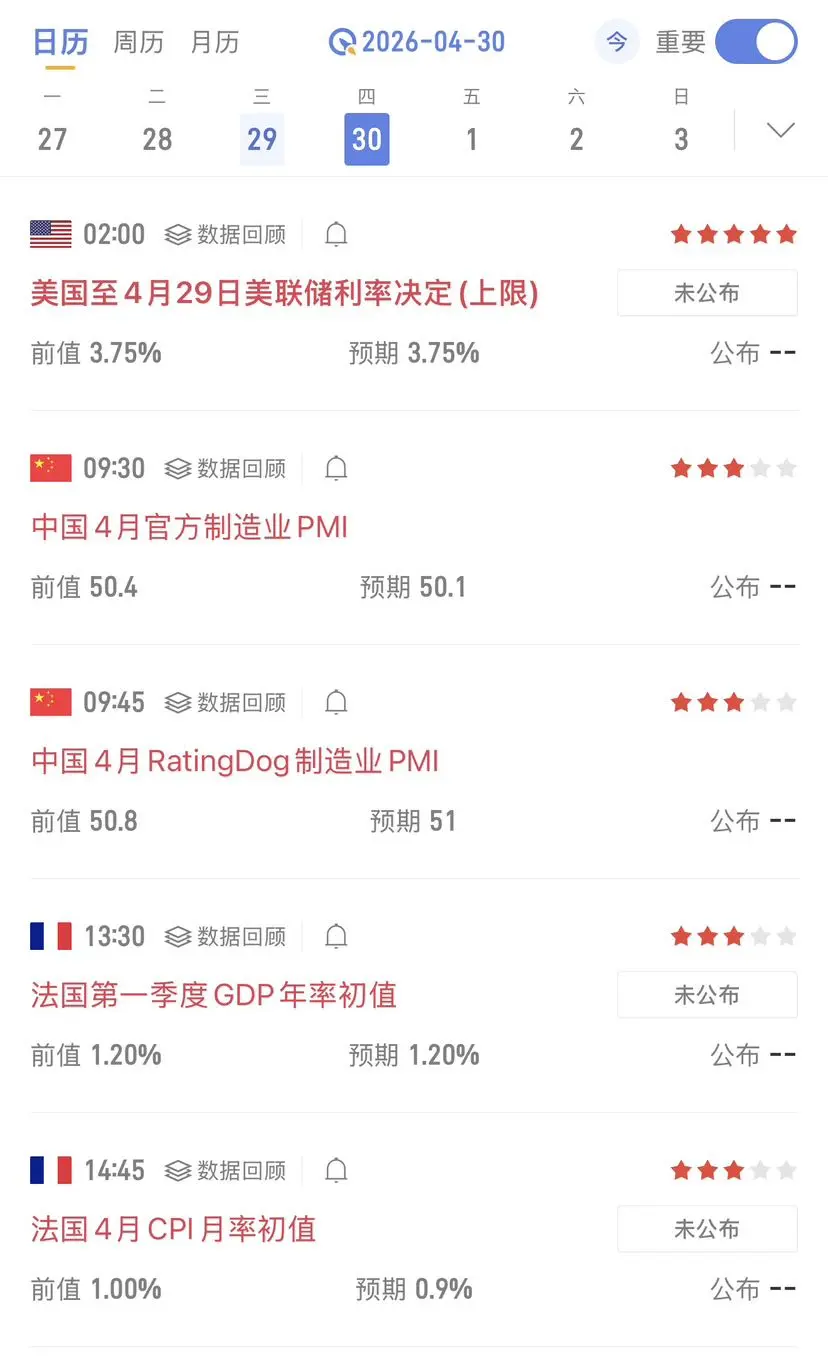Image resolution: width=828 pixels, height=1359 pixels.
Task: Select Friday the 1st
Action: tap(471, 138)
